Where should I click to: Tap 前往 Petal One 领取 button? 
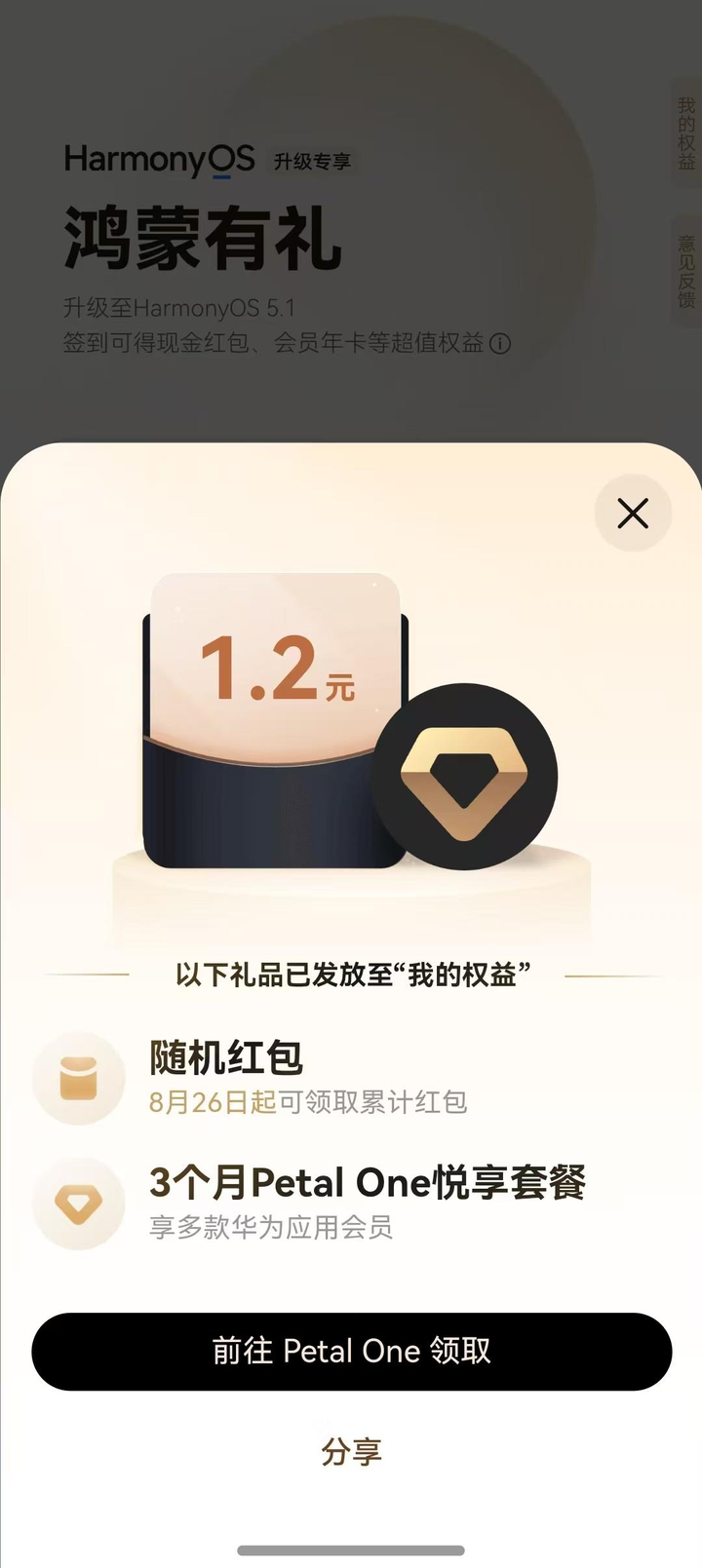coord(351,1351)
